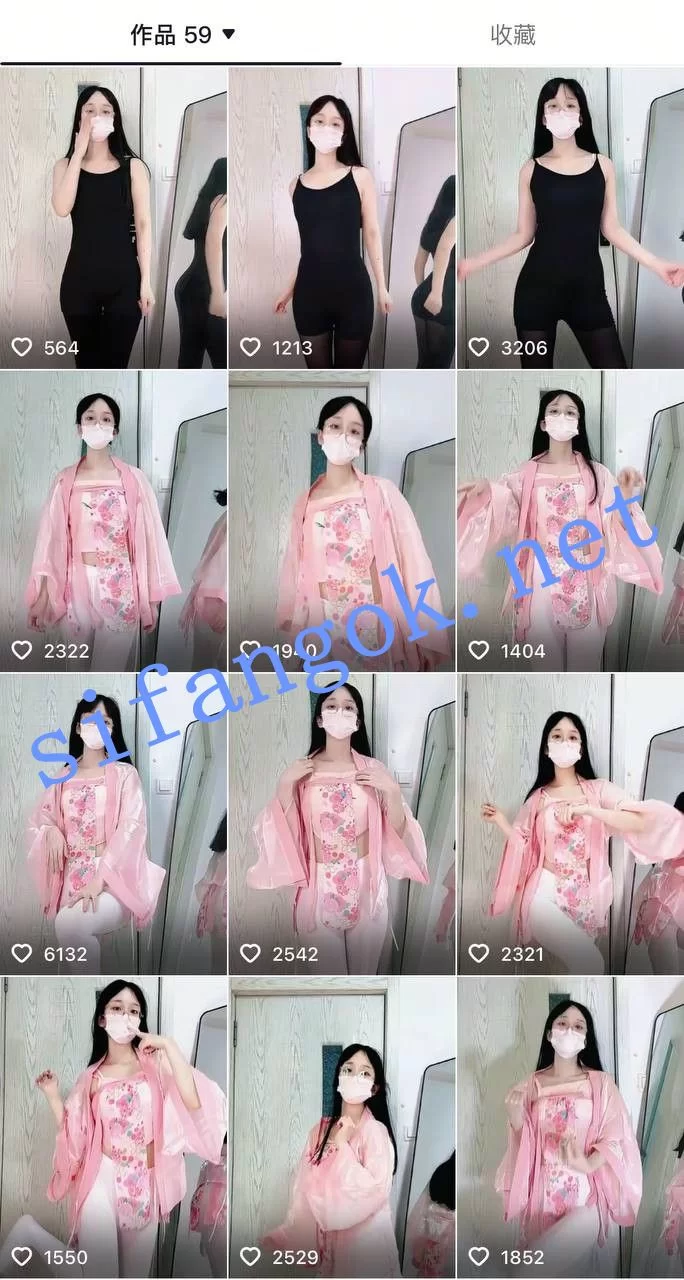Play the video with 3206 likes

coord(571,218)
